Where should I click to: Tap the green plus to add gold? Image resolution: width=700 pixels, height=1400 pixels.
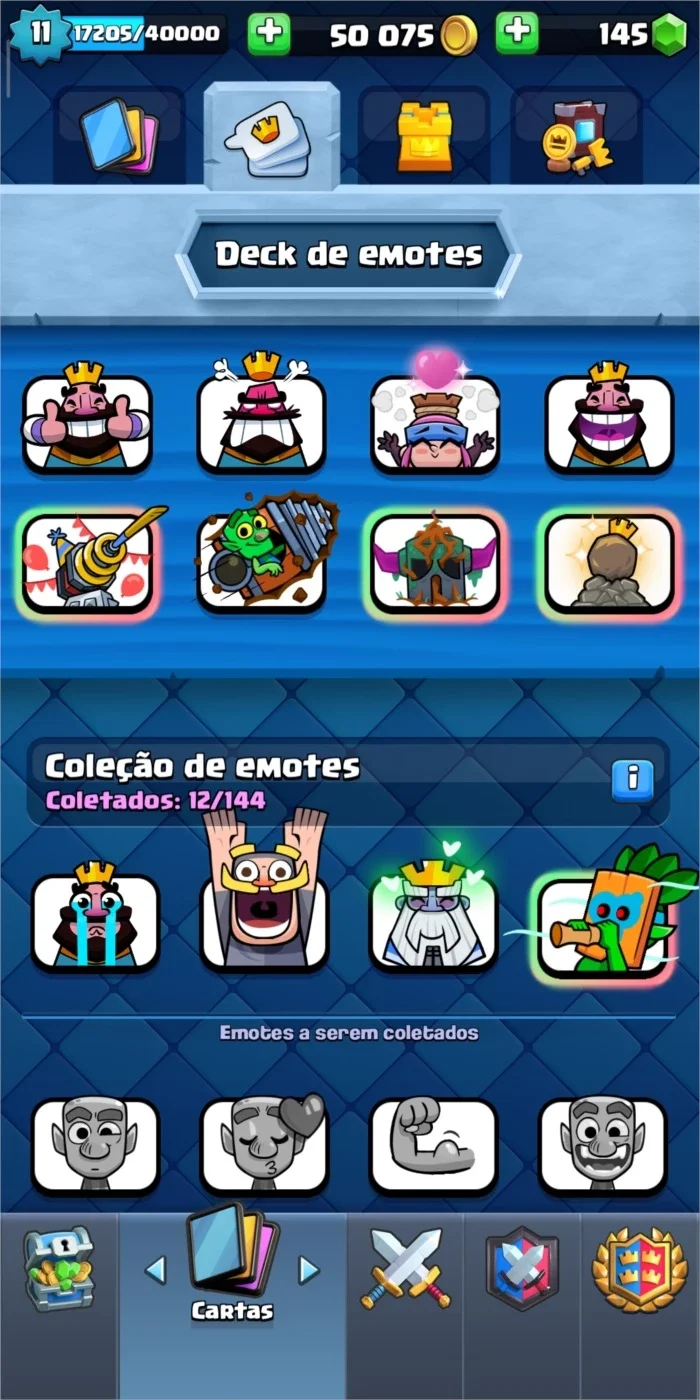(269, 34)
